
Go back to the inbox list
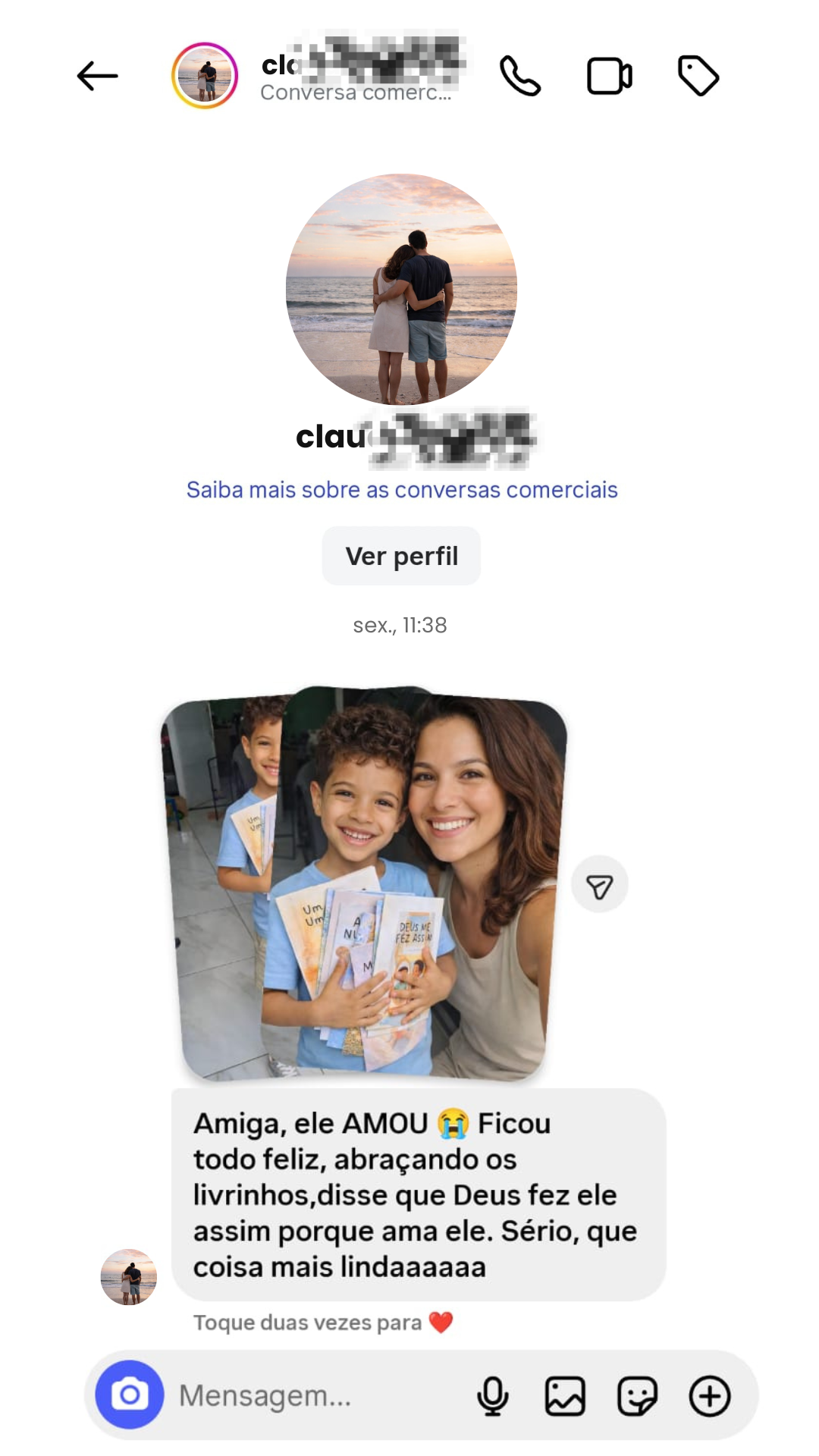click(x=98, y=76)
